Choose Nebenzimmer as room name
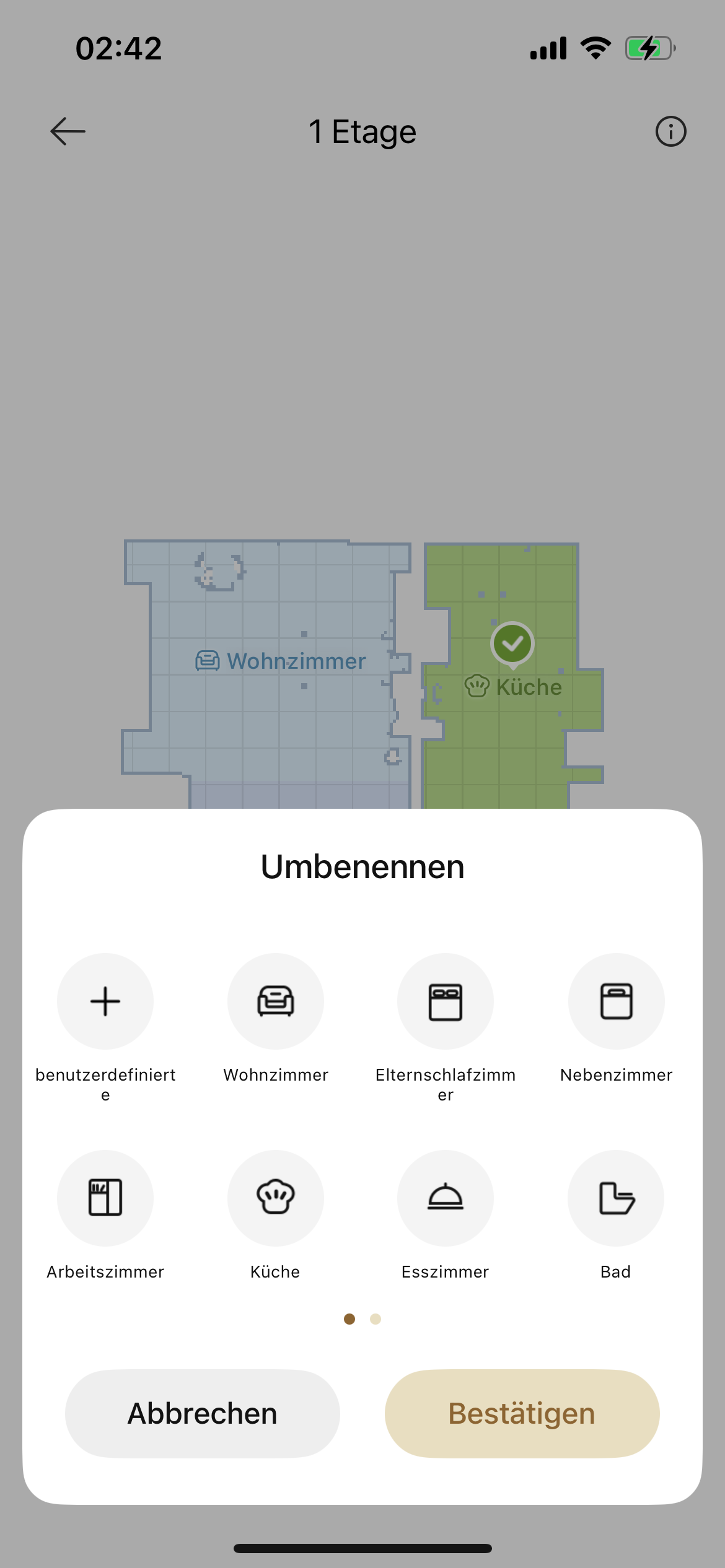This screenshot has height=1568, width=725. (x=616, y=1001)
